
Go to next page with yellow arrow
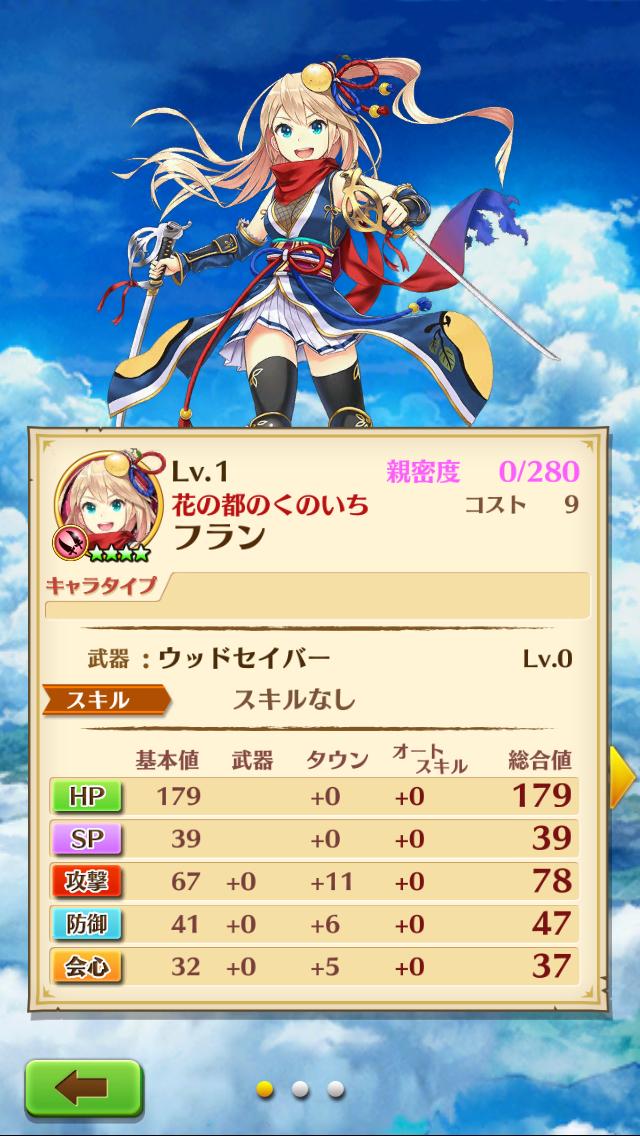(x=622, y=772)
